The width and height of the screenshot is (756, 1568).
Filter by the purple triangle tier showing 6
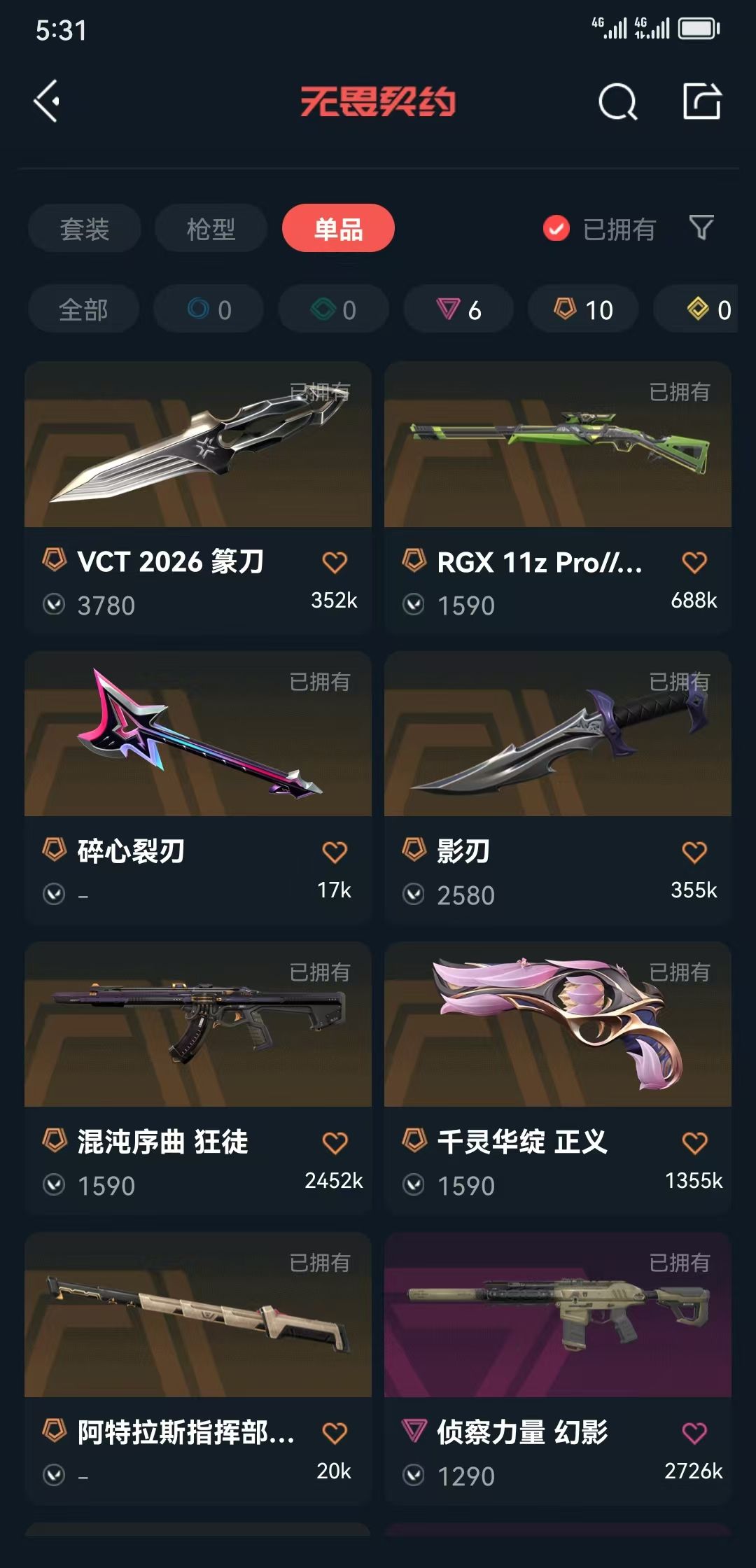coord(458,309)
